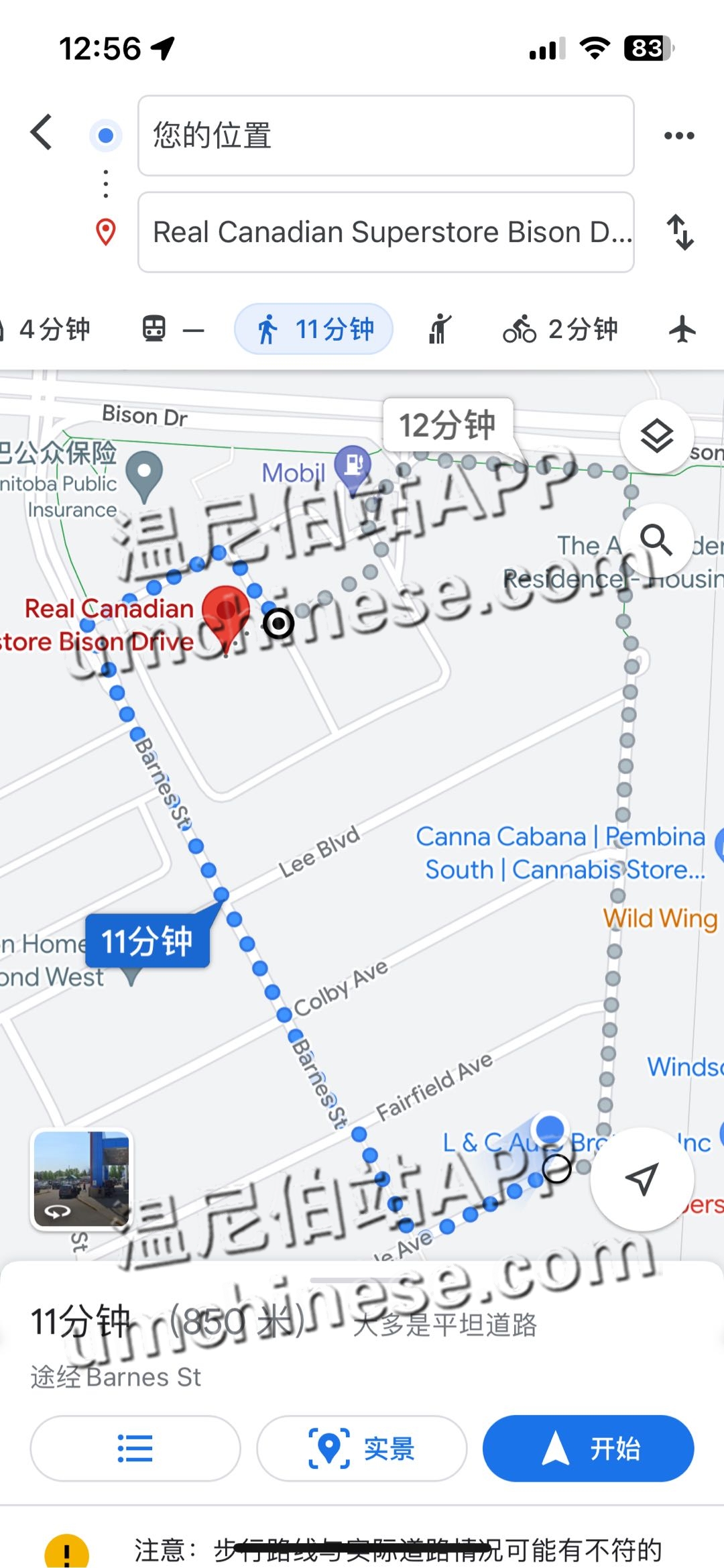This screenshot has height=1568, width=724.
Task: Open the Street View thumbnail
Action: pyautogui.click(x=82, y=1178)
